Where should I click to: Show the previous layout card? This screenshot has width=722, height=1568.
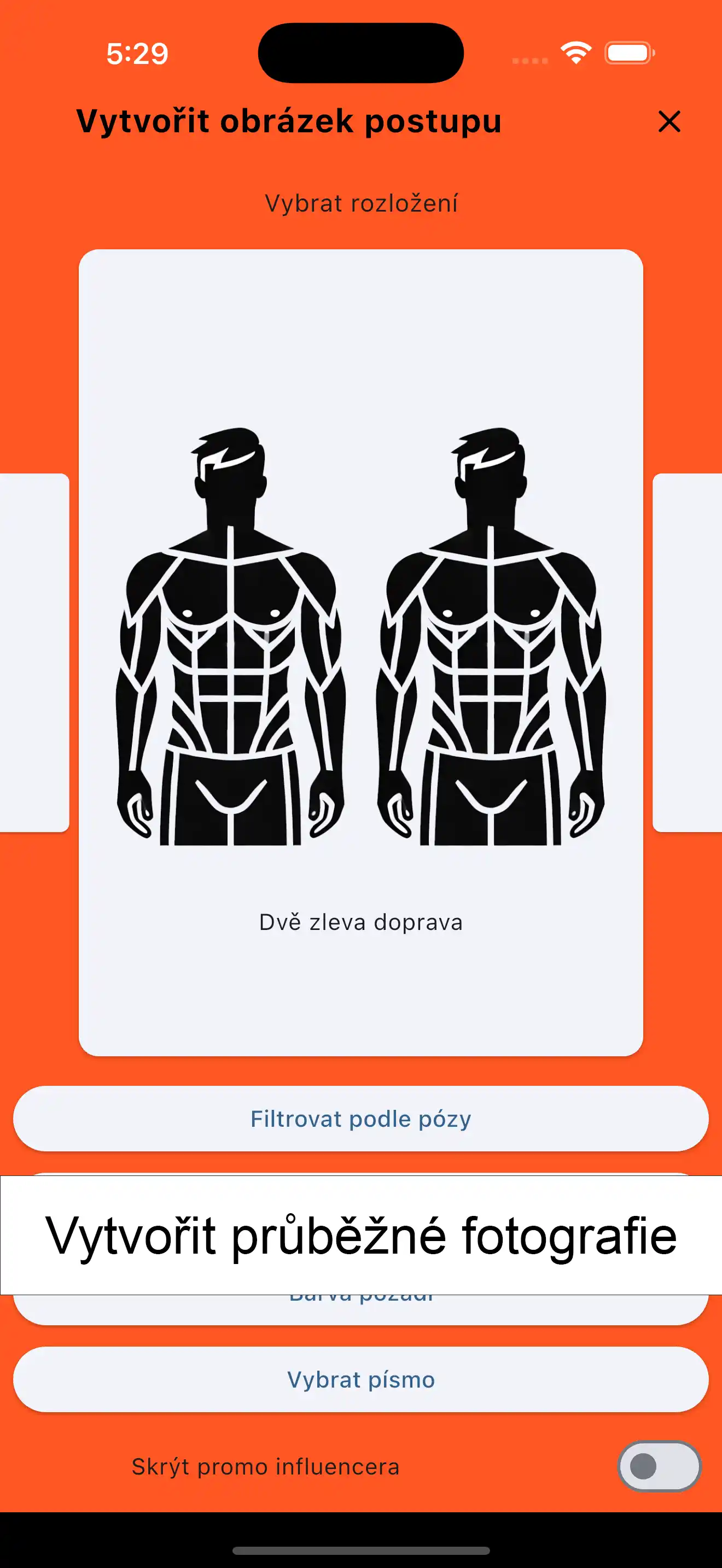pyautogui.click(x=33, y=651)
